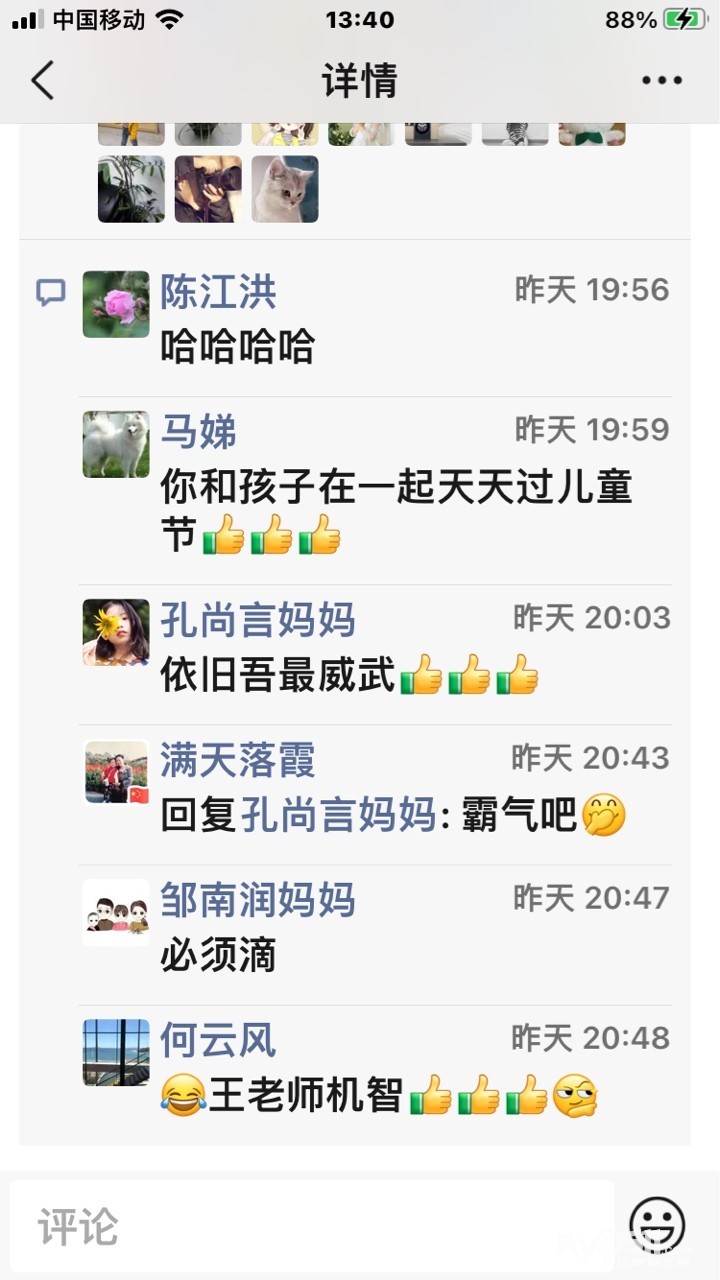Tap 孔尚言妈妈 link inside 满天落霞's reply
Viewport: 720px width, 1280px height.
pos(338,816)
